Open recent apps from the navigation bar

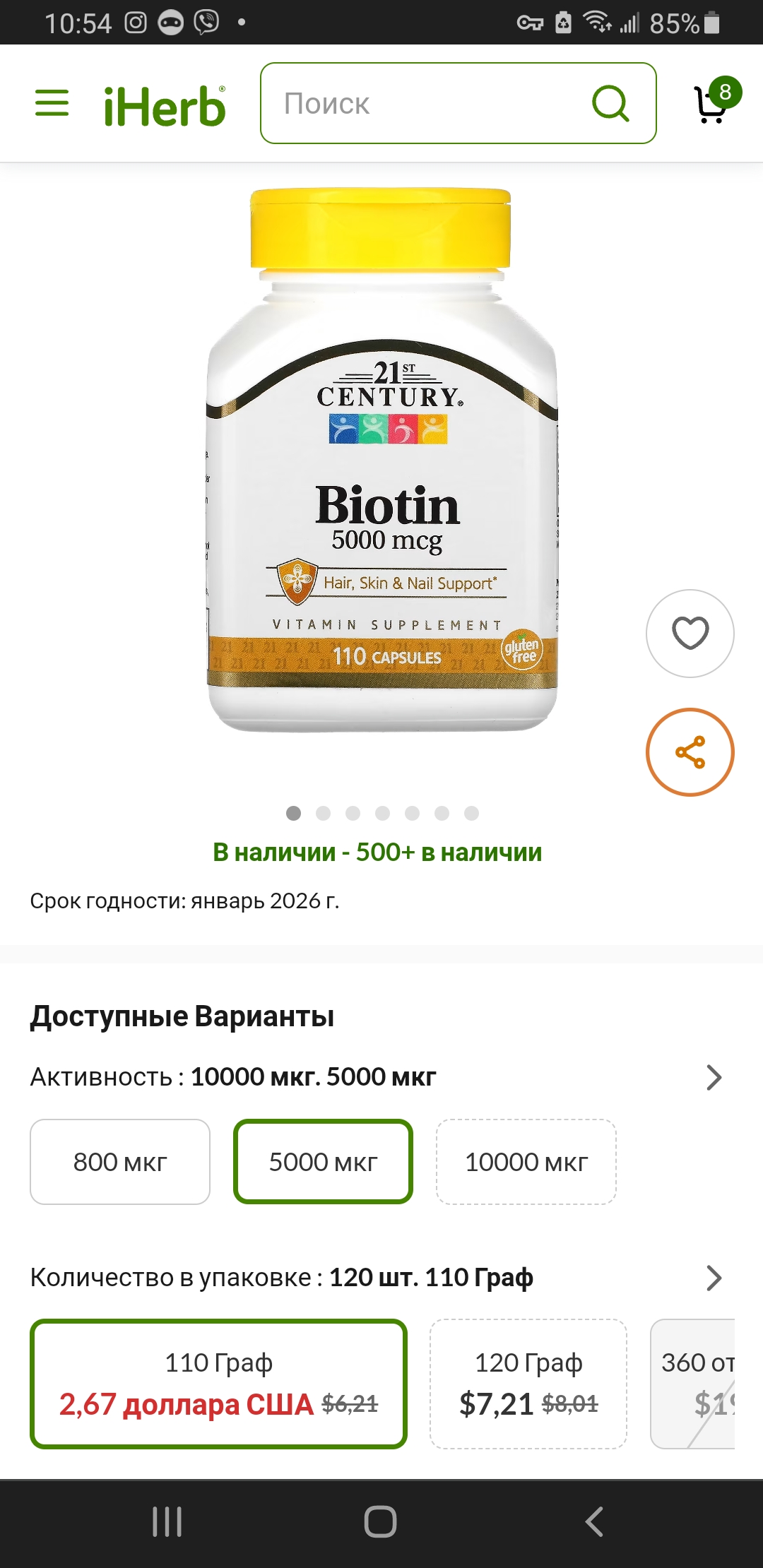tap(167, 1521)
